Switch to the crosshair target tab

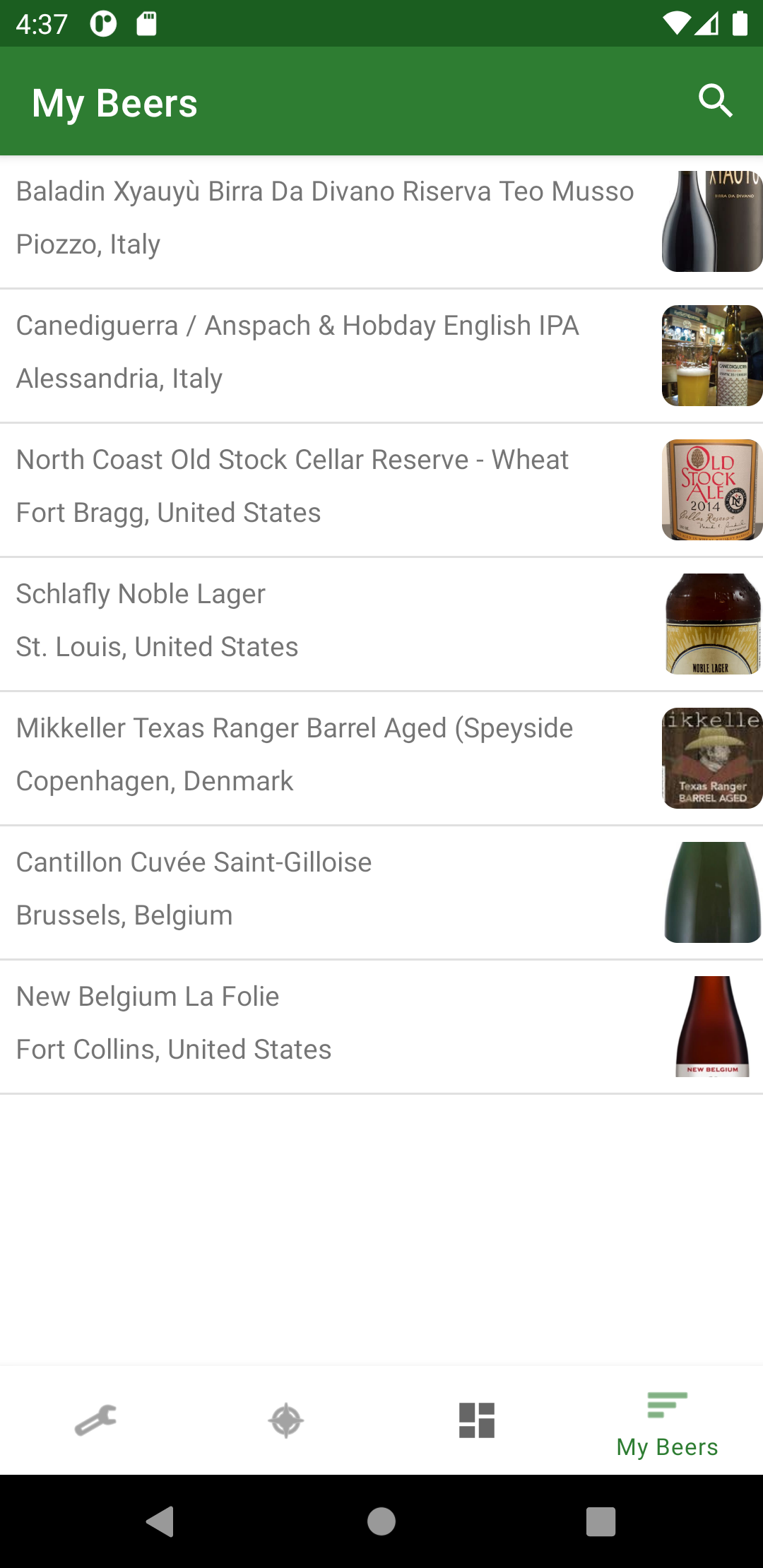click(286, 1420)
